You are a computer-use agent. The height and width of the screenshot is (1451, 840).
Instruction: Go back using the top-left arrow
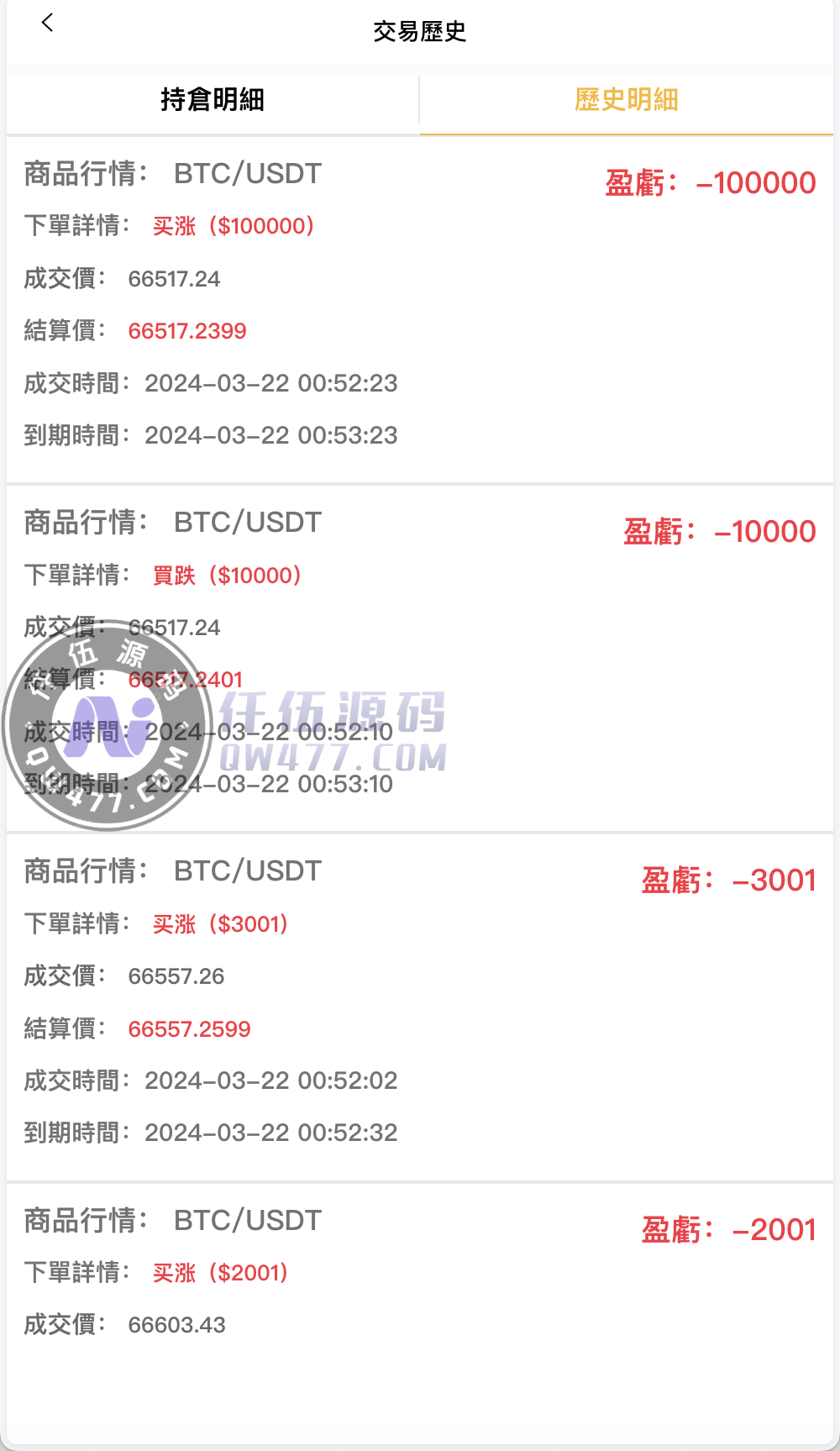(x=47, y=24)
